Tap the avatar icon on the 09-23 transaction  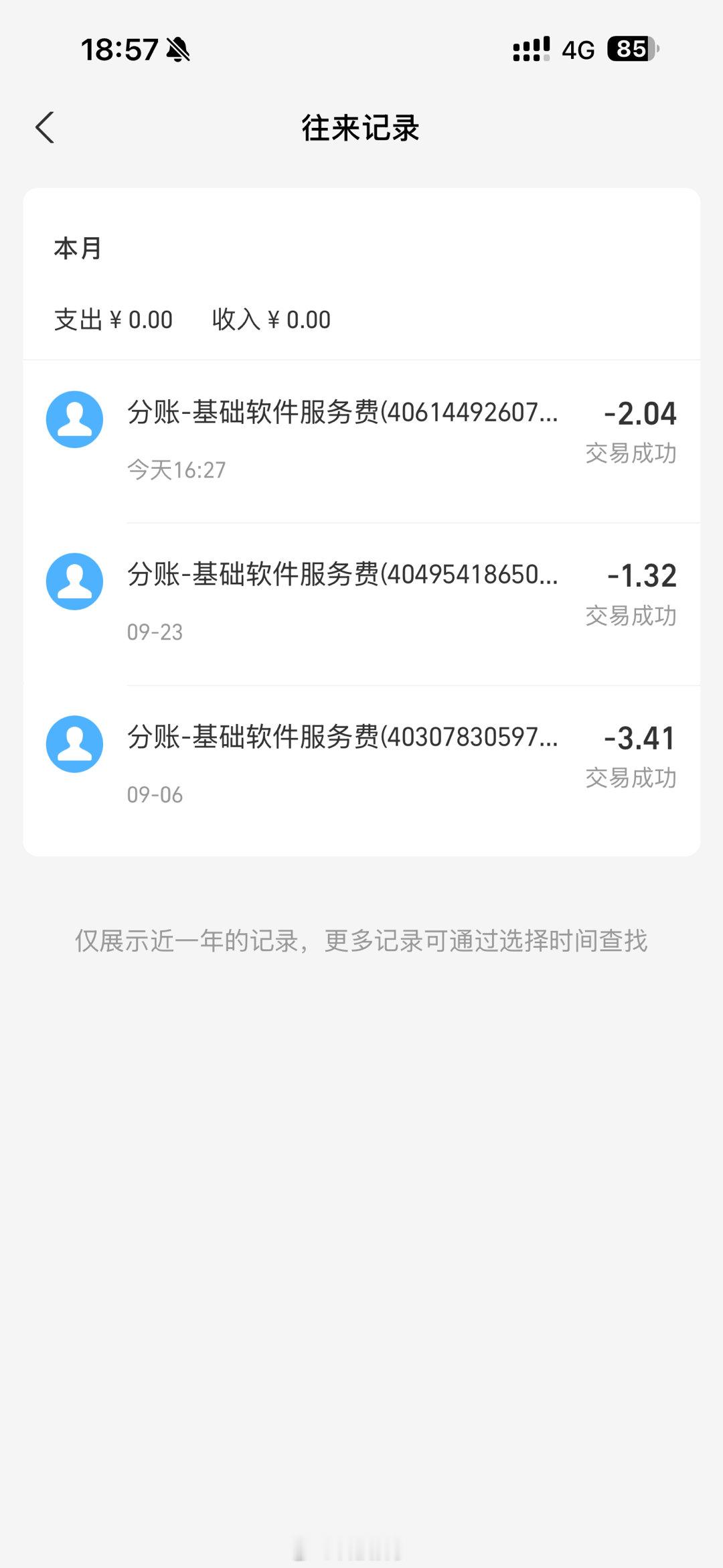(x=74, y=581)
